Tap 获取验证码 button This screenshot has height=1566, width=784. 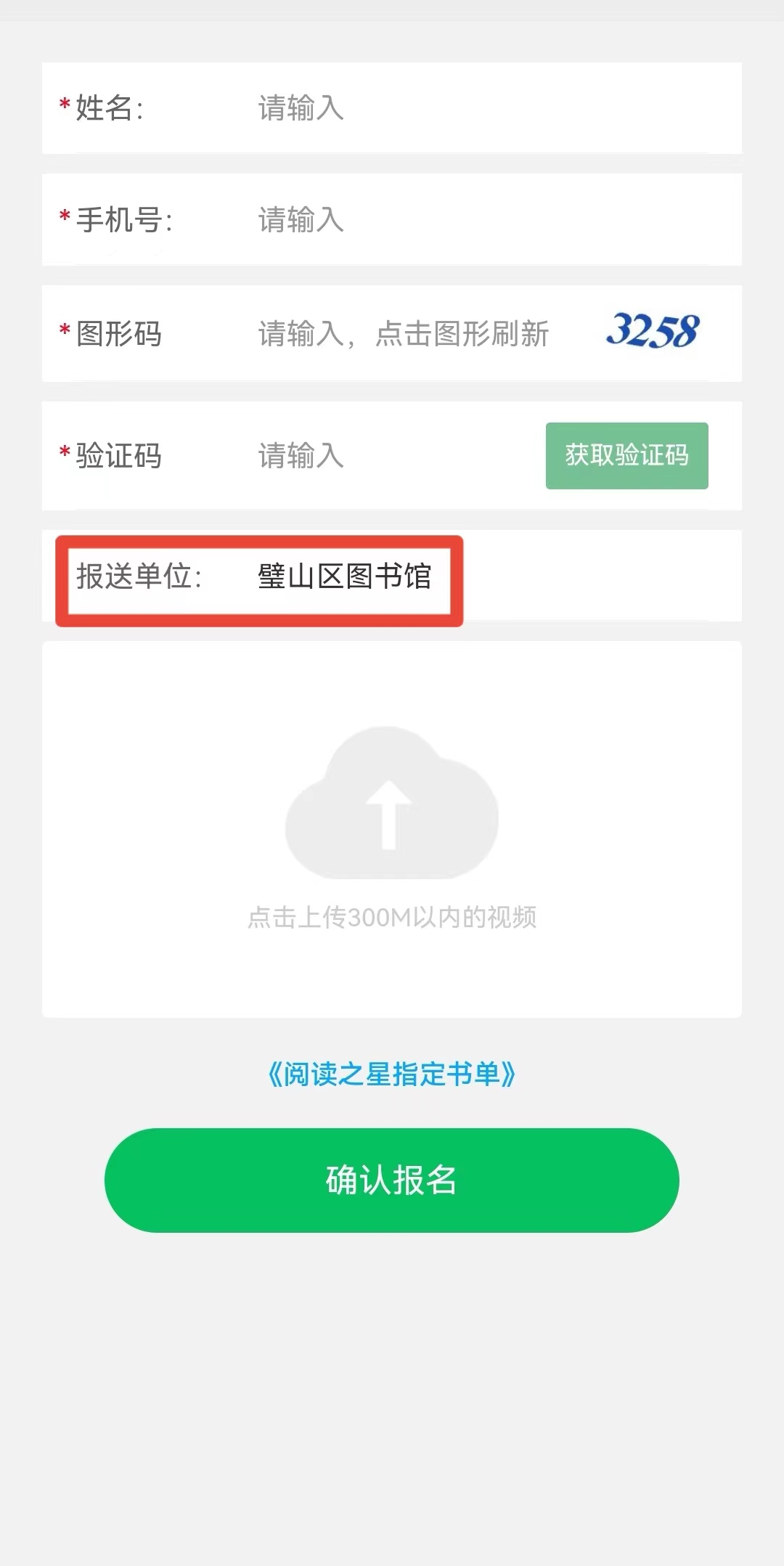[x=626, y=456]
